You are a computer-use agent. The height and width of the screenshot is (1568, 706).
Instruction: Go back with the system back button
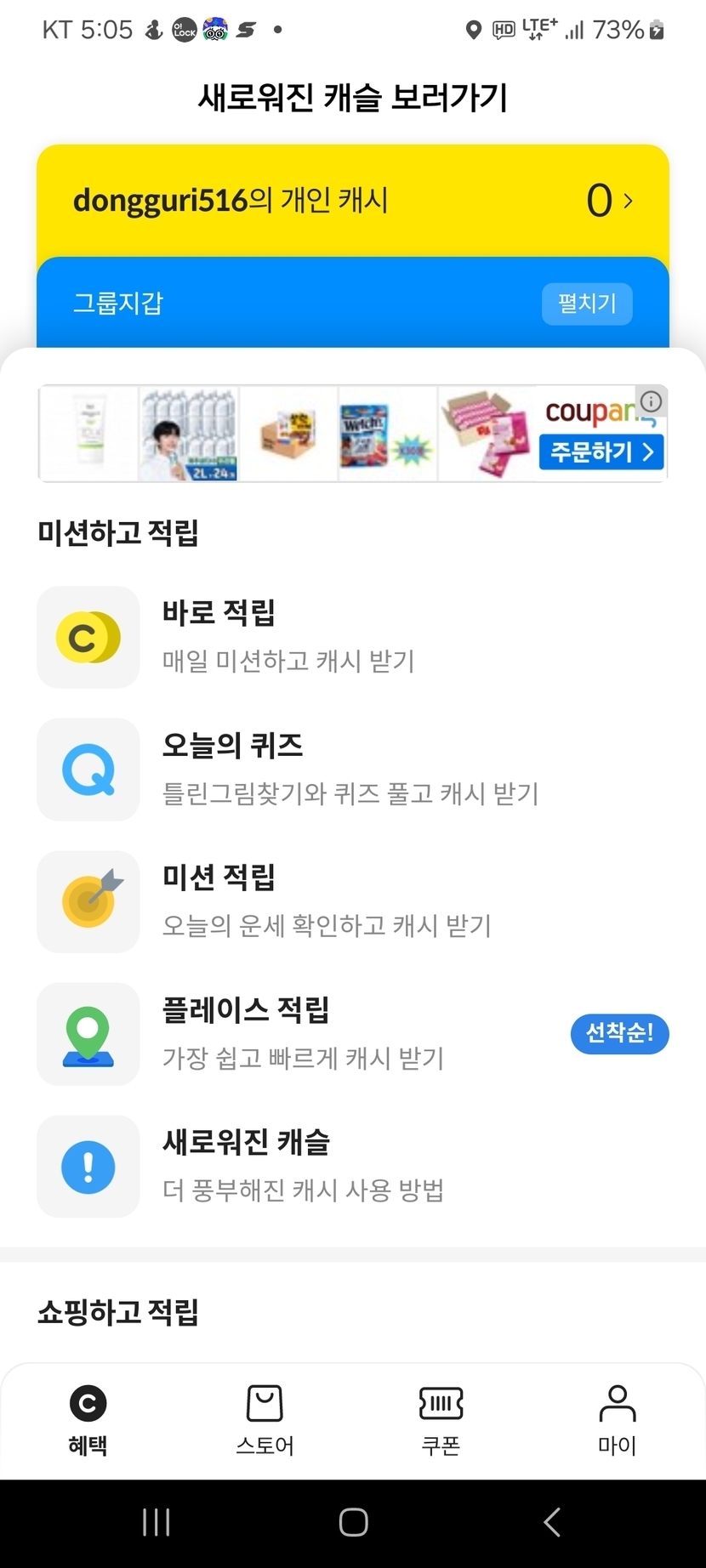click(552, 1522)
